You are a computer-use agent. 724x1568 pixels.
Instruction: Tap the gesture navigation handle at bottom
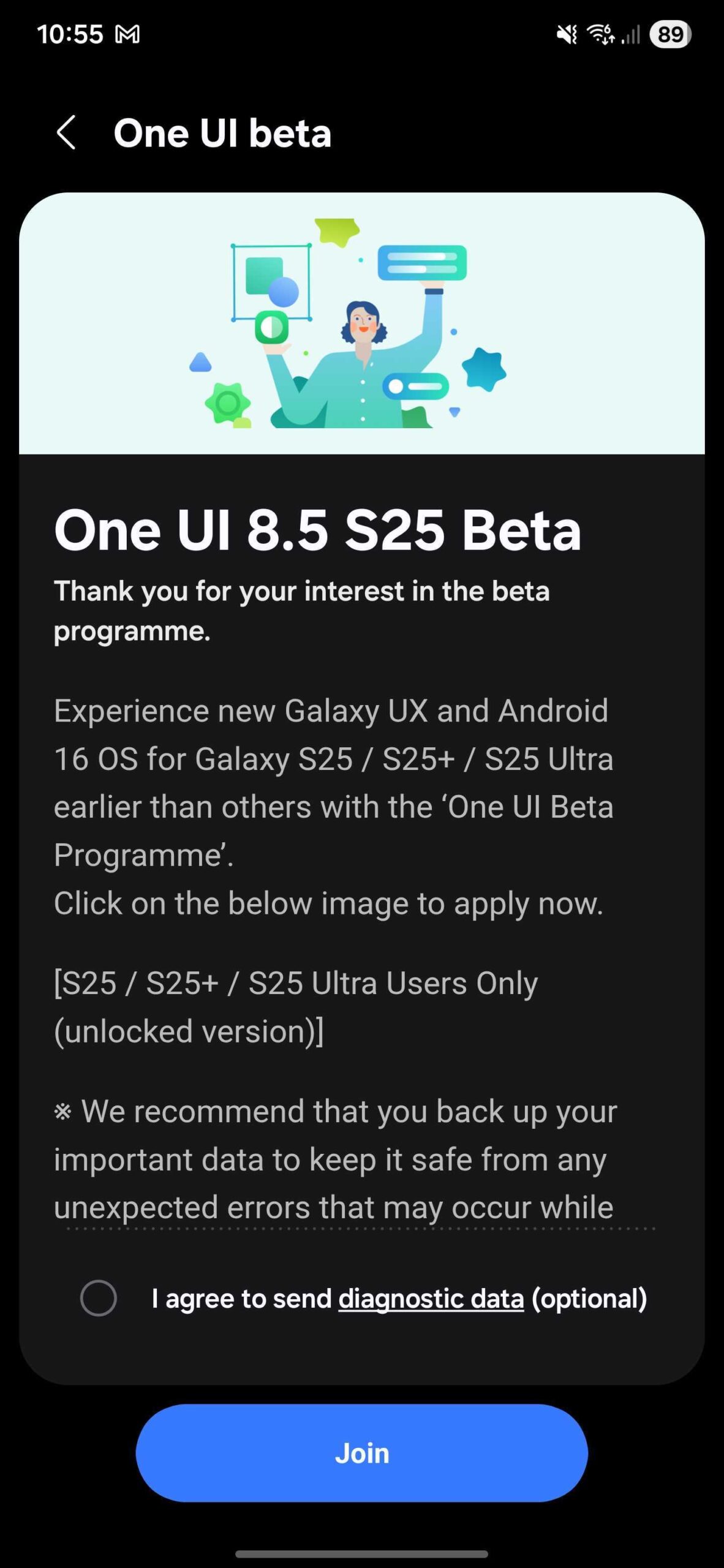tap(361, 1553)
